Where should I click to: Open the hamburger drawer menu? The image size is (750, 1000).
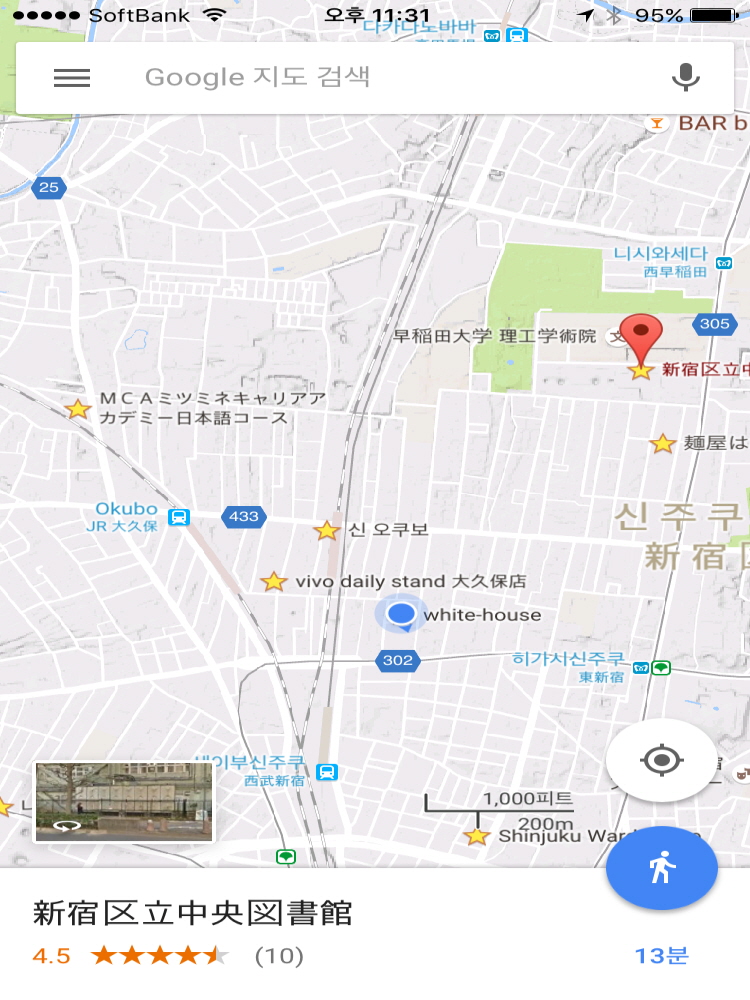[72, 78]
